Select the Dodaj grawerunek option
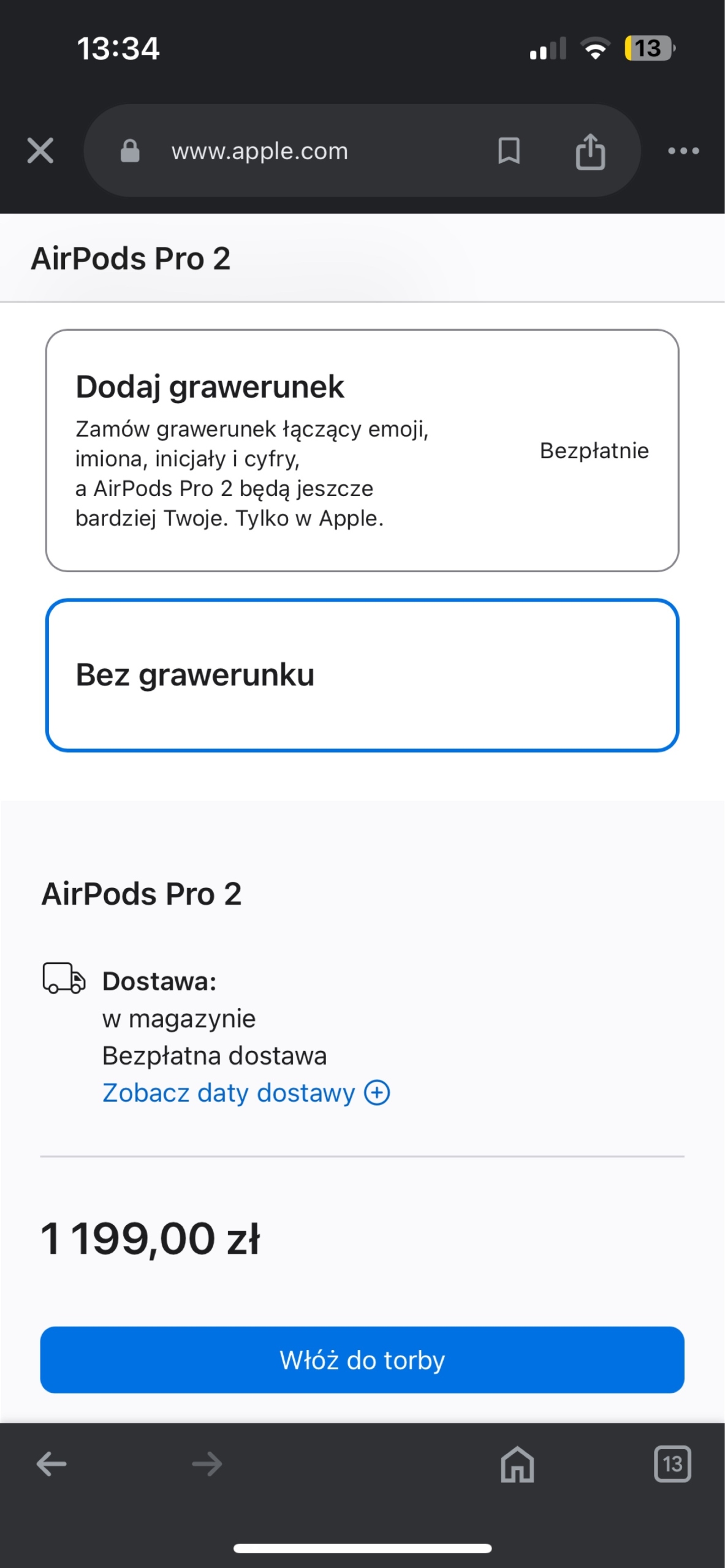 tap(362, 450)
